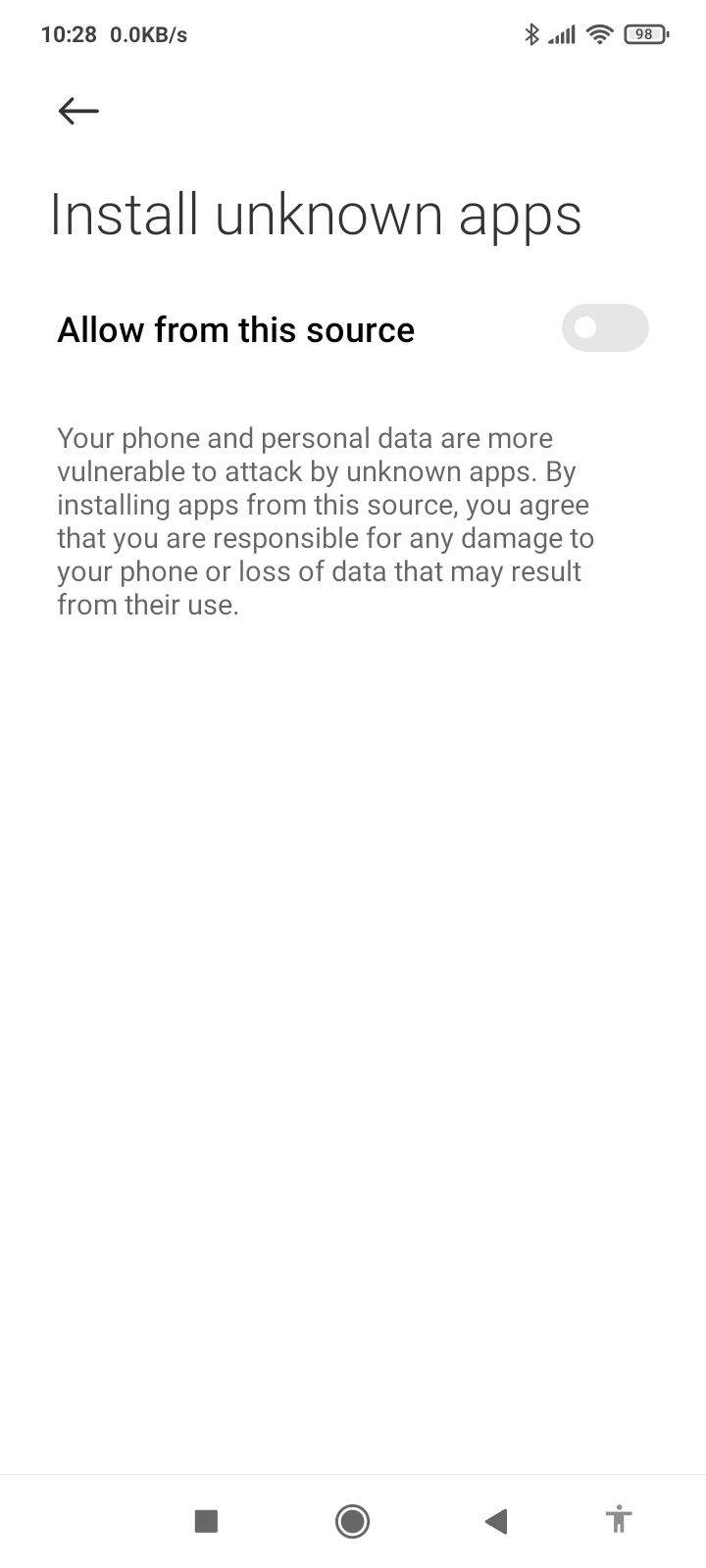Image resolution: width=706 pixels, height=1568 pixels.
Task: Go to home screen via navigation bar
Action: (x=352, y=1521)
